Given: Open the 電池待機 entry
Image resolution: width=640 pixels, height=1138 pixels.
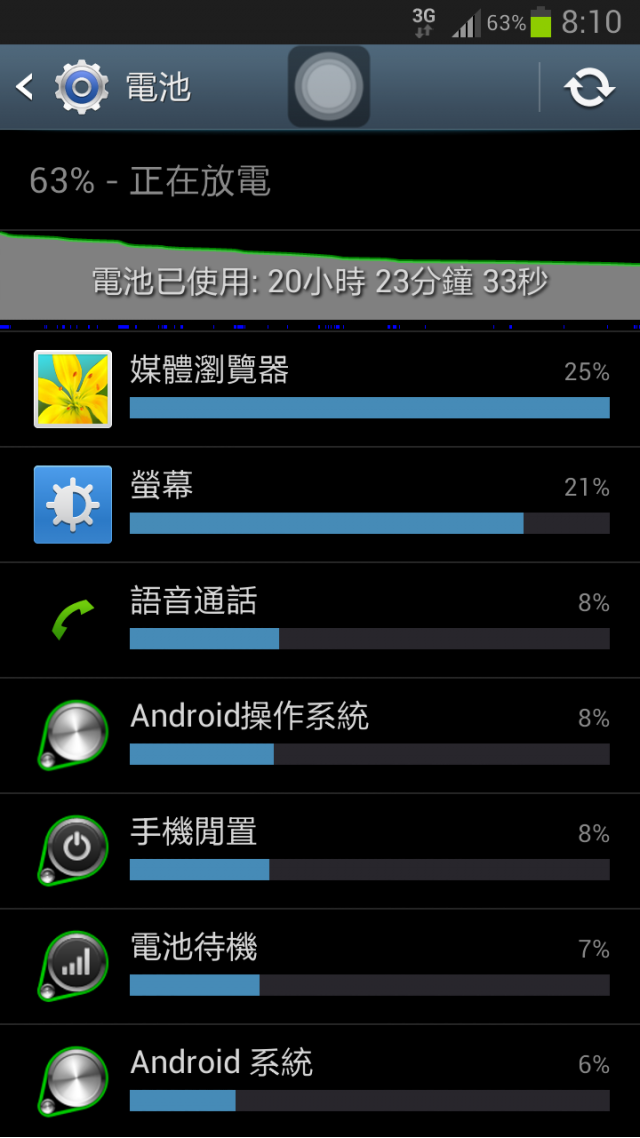Looking at the screenshot, I should [320, 966].
